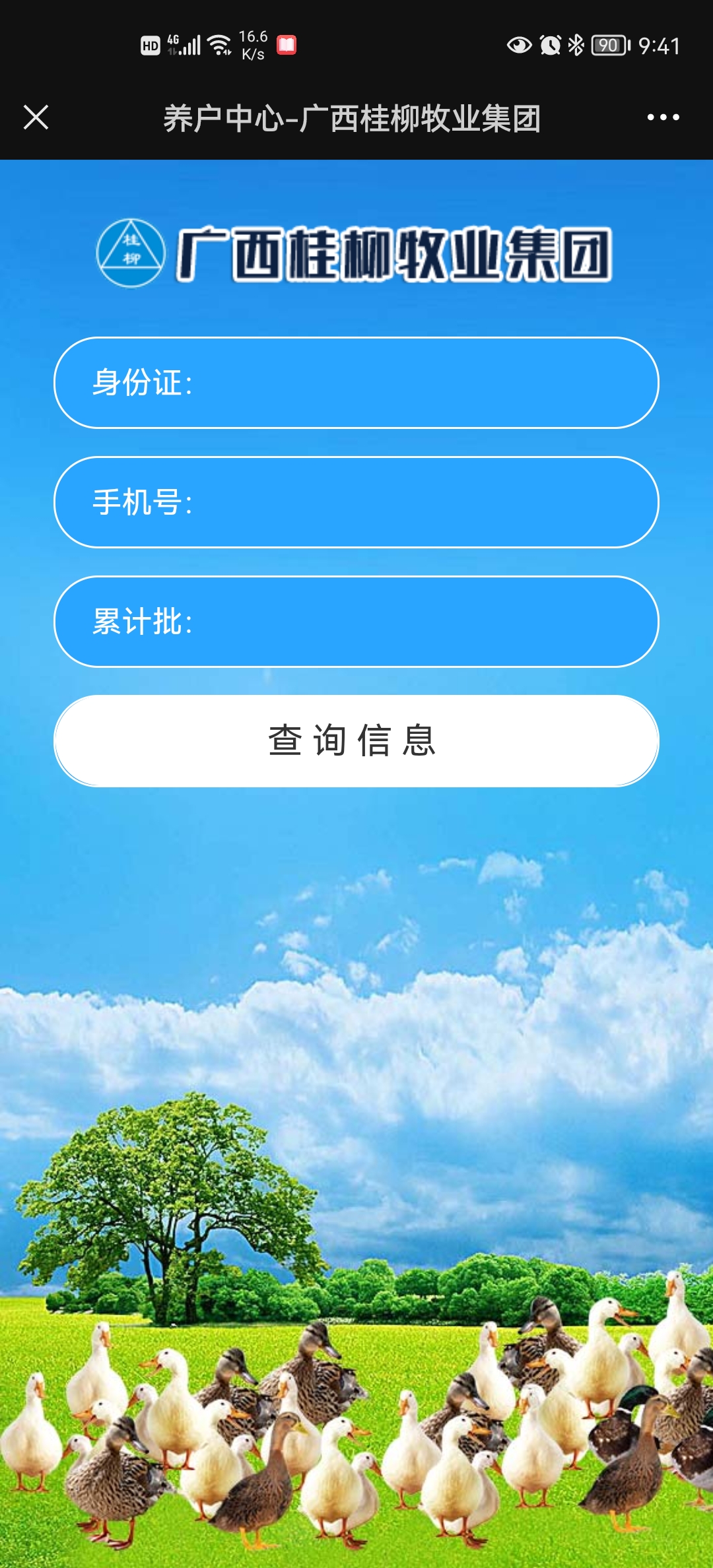Viewport: 713px width, 1568px height.
Task: Focus the 身份证 input field
Action: click(396, 383)
